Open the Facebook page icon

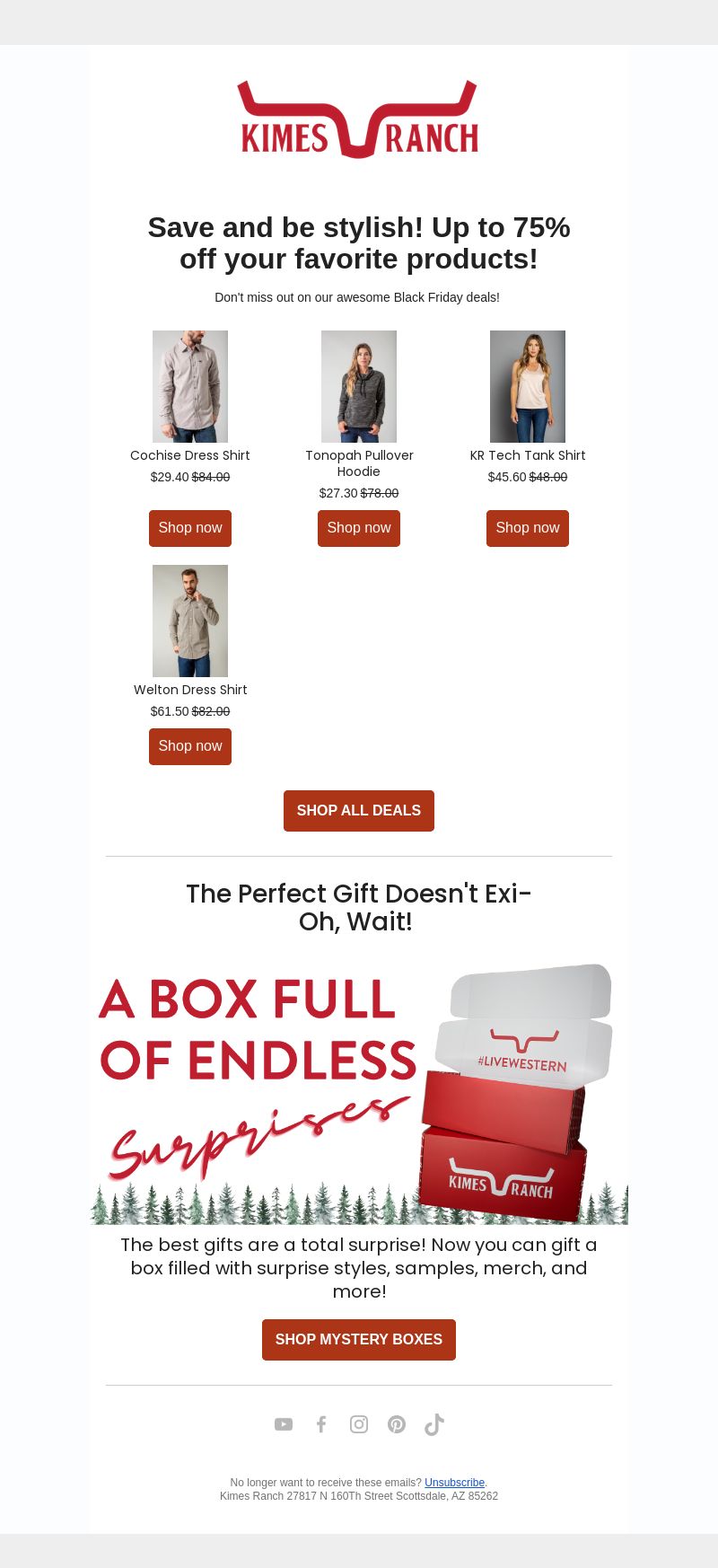point(321,1424)
